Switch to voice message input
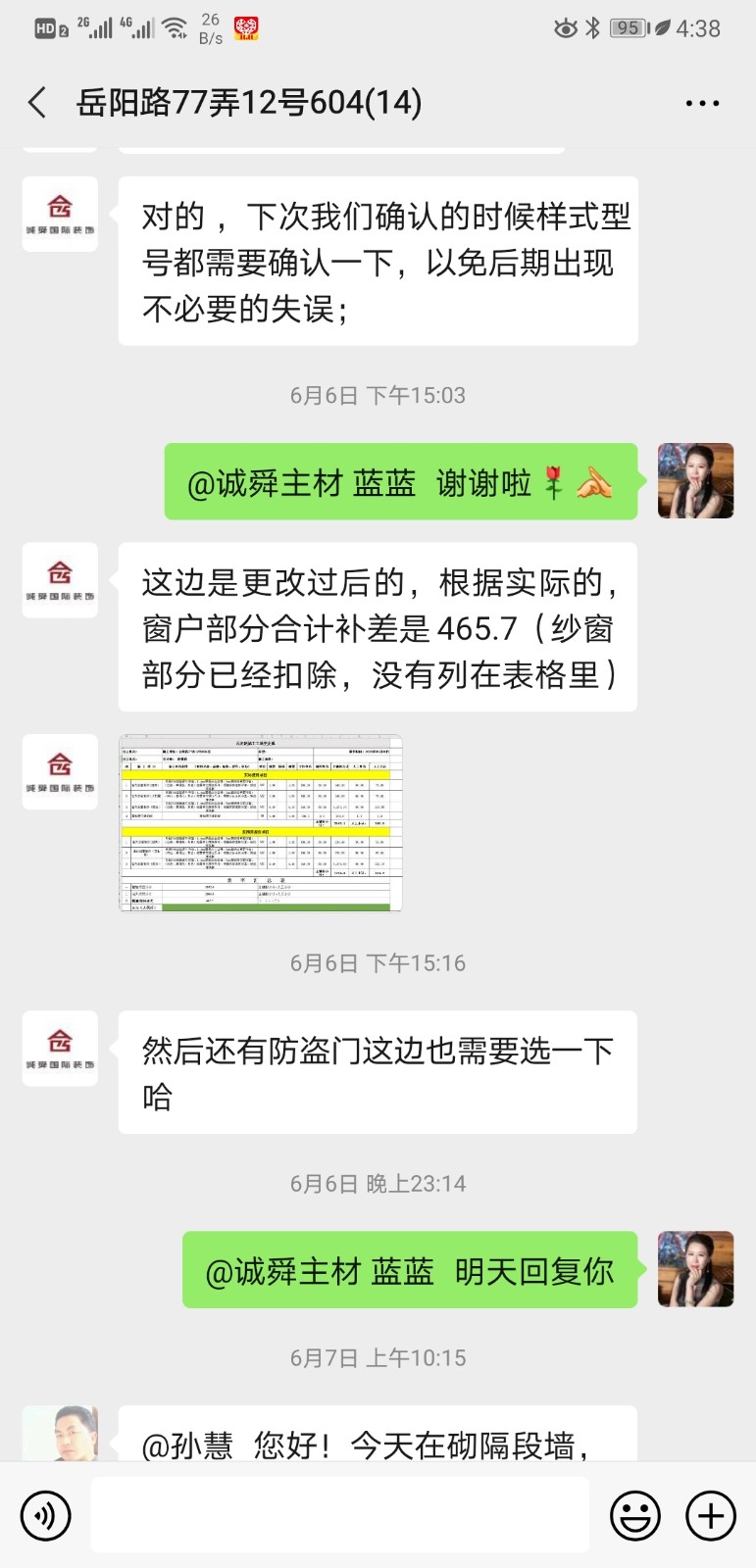The image size is (756, 1568). tap(46, 1515)
